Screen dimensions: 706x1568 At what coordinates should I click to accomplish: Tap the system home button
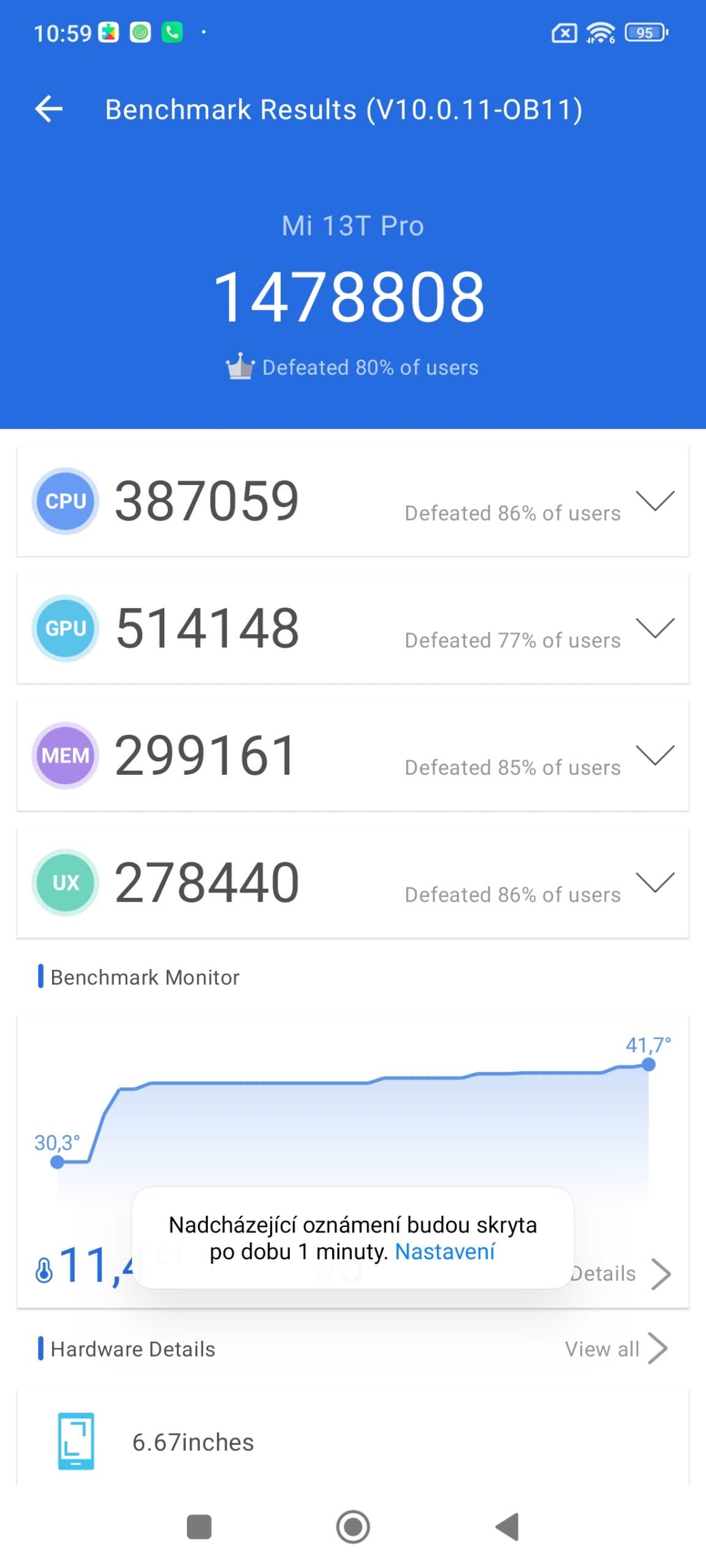click(x=353, y=1526)
